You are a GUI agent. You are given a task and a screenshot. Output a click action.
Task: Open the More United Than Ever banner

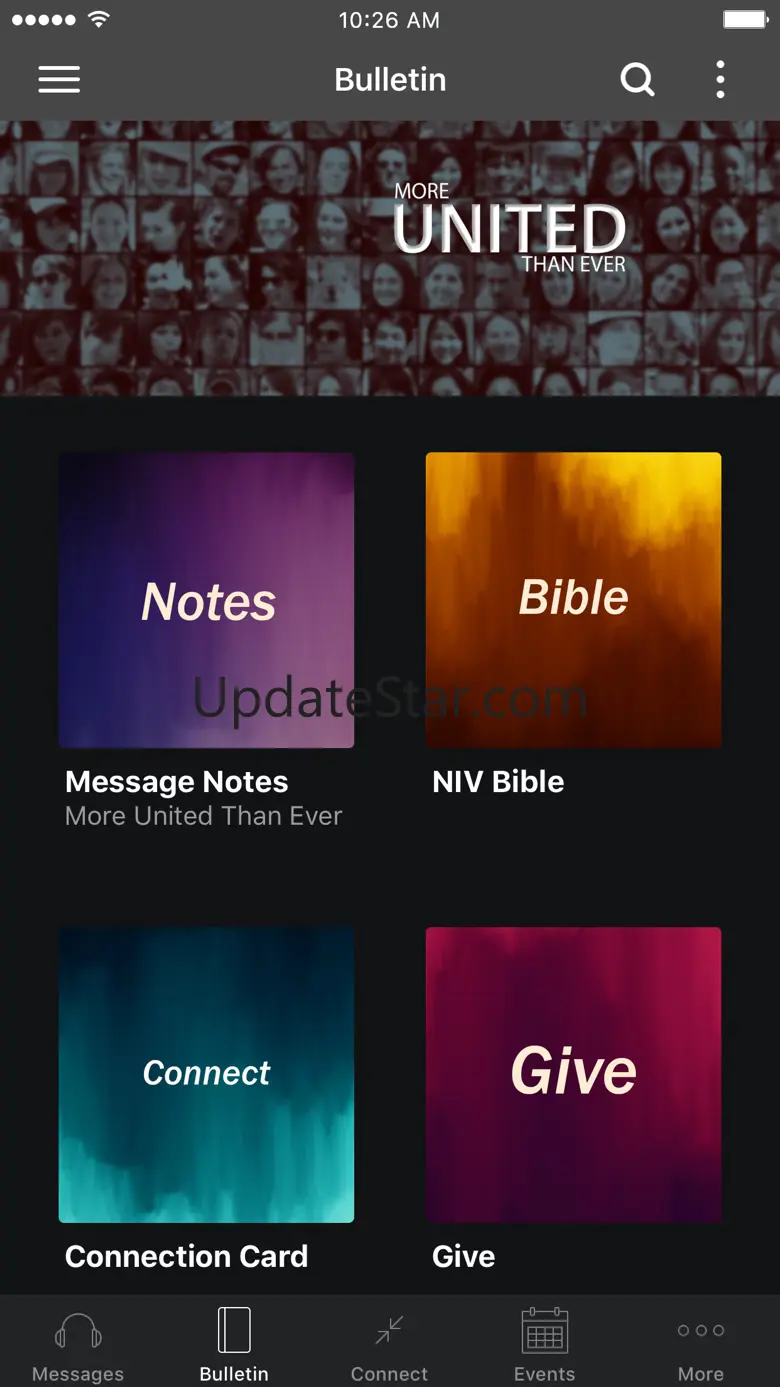[390, 258]
